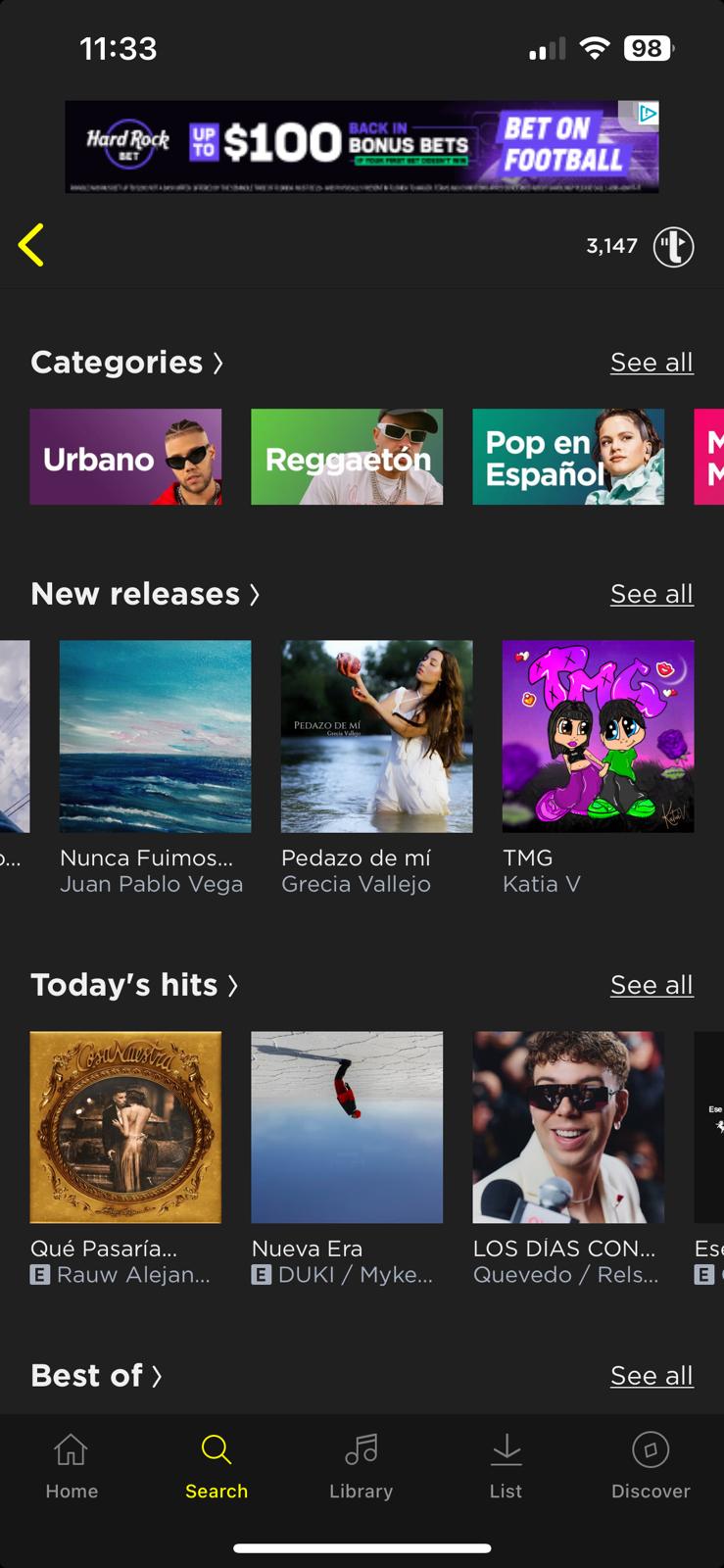The width and height of the screenshot is (724, 1568).
Task: See all Categories
Action: 652,363
